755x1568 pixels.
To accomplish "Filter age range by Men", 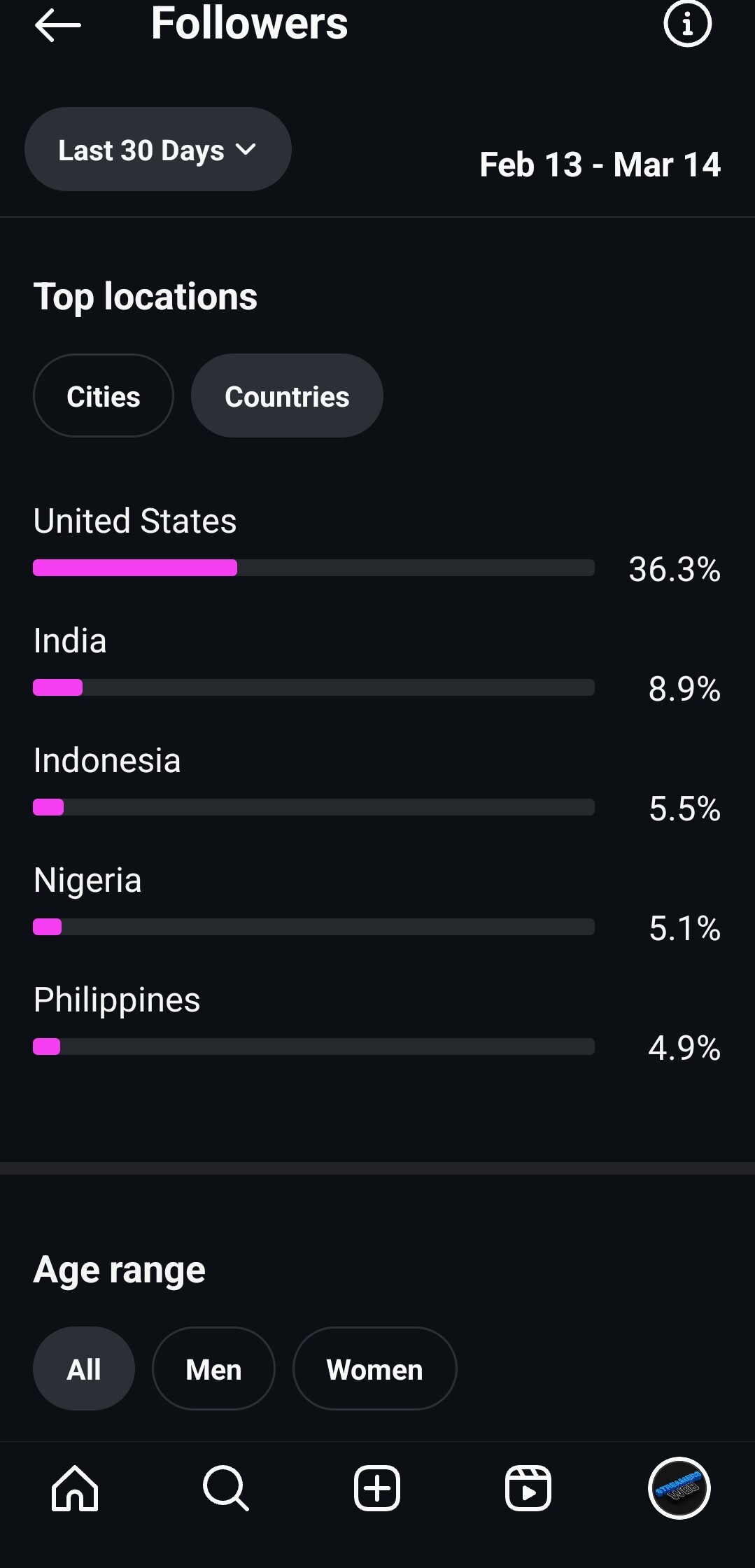I will (213, 1368).
